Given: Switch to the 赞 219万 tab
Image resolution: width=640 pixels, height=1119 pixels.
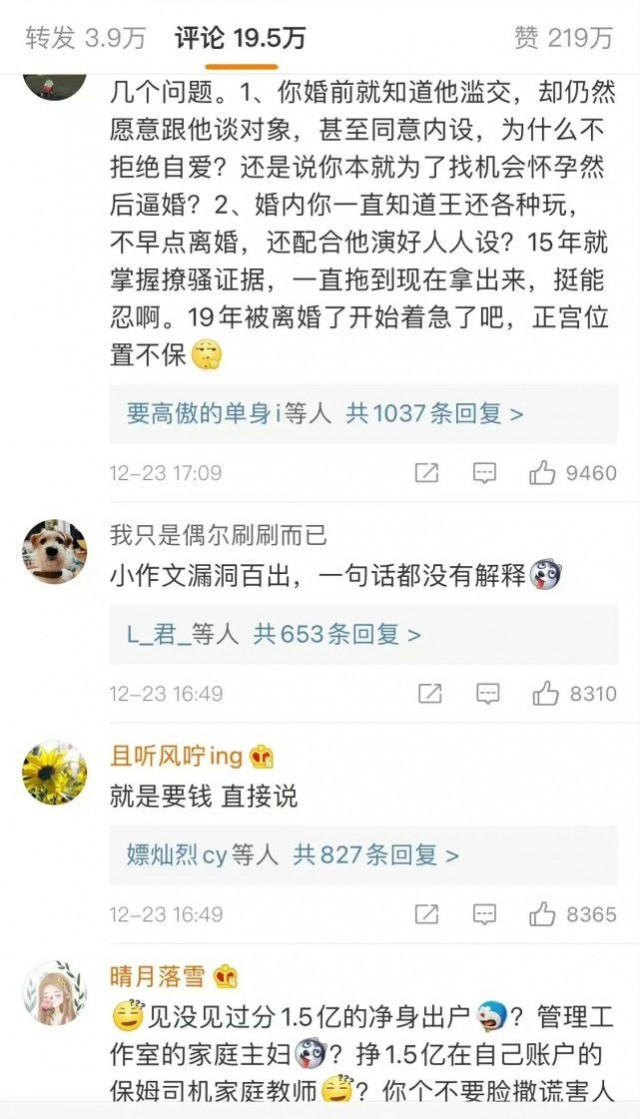Looking at the screenshot, I should [x=563, y=38].
